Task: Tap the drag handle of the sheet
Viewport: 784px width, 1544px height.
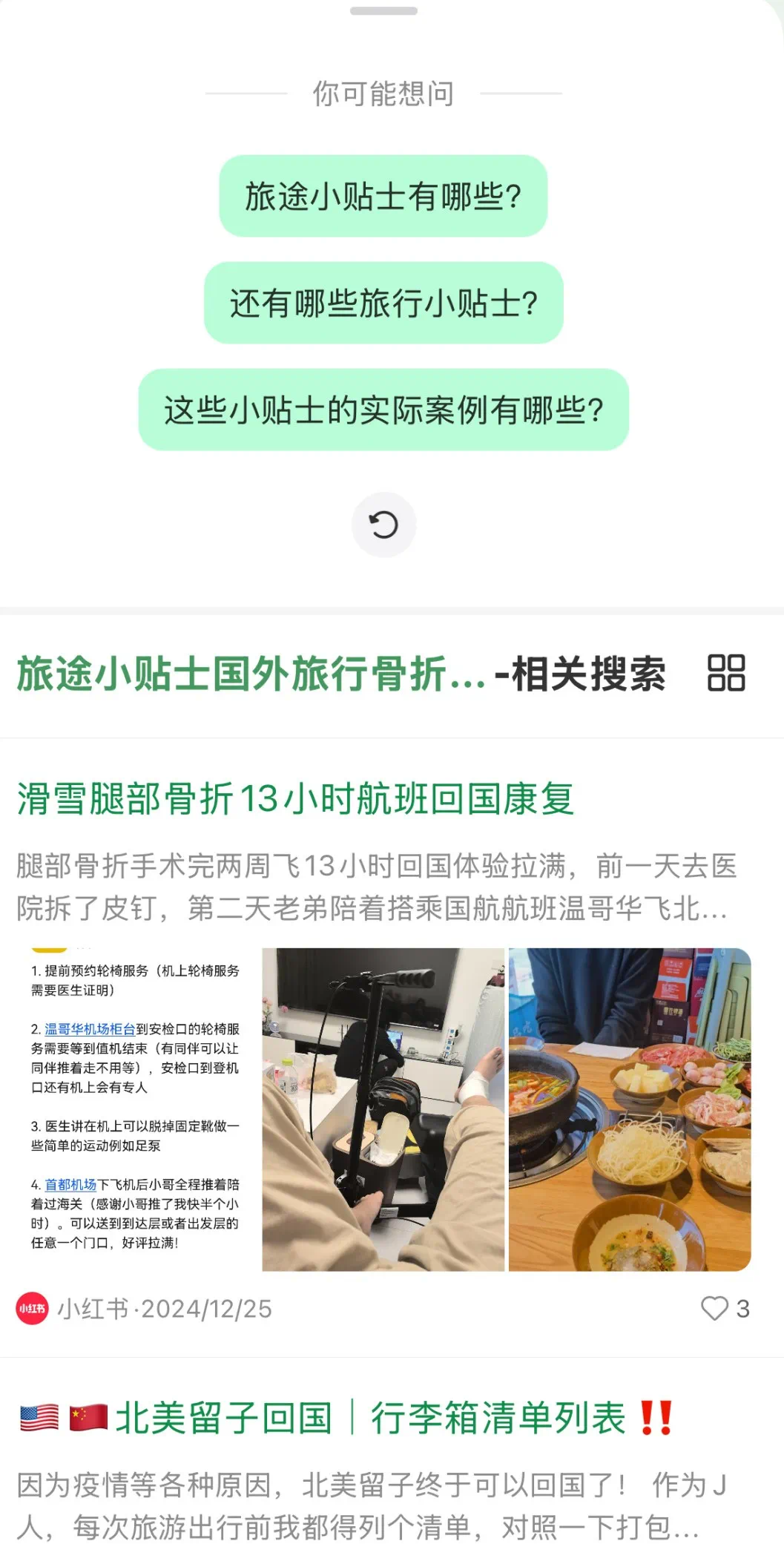Action: [x=383, y=11]
